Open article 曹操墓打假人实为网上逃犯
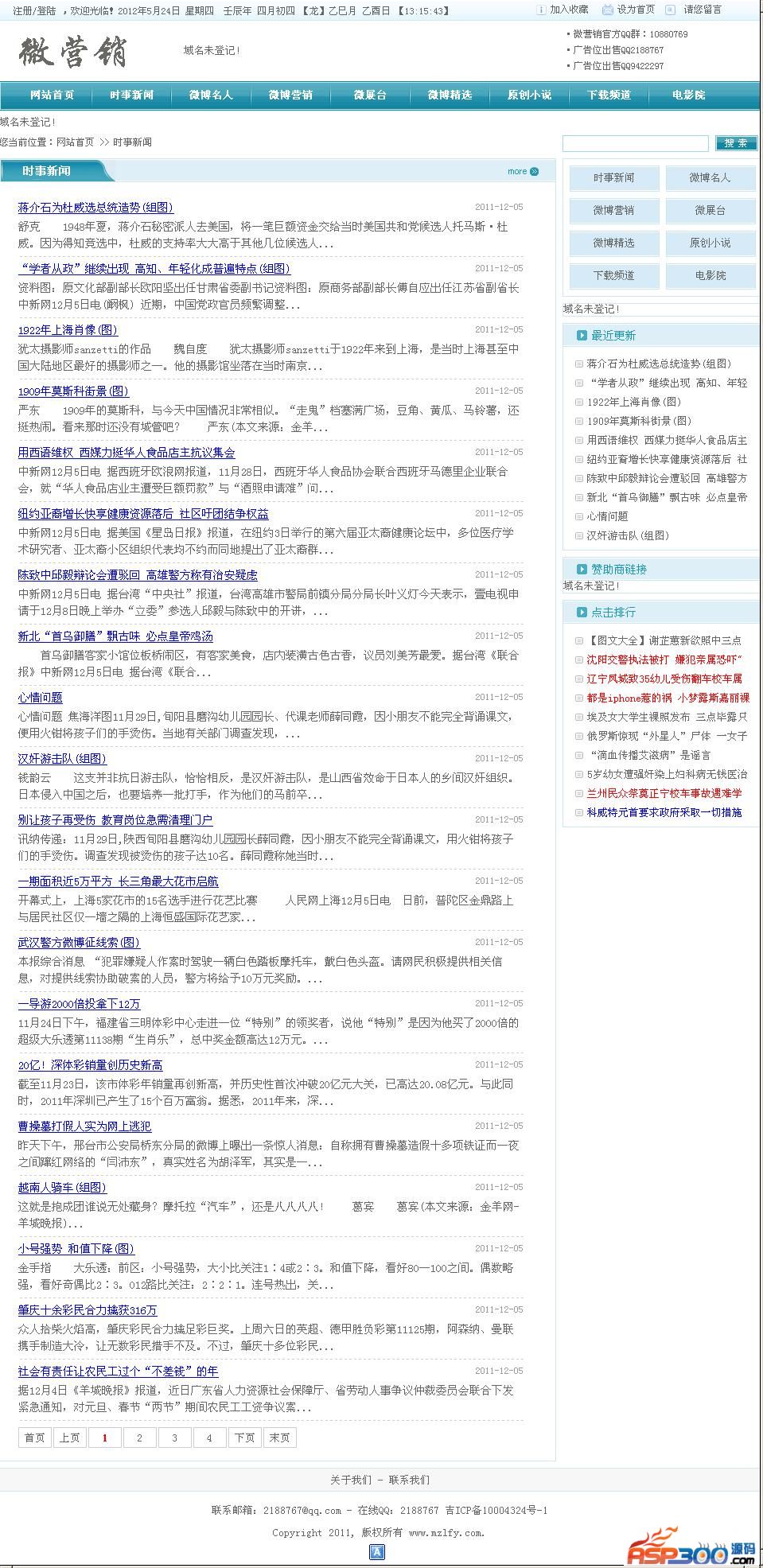Viewport: 763px width, 1568px height. point(84,1126)
